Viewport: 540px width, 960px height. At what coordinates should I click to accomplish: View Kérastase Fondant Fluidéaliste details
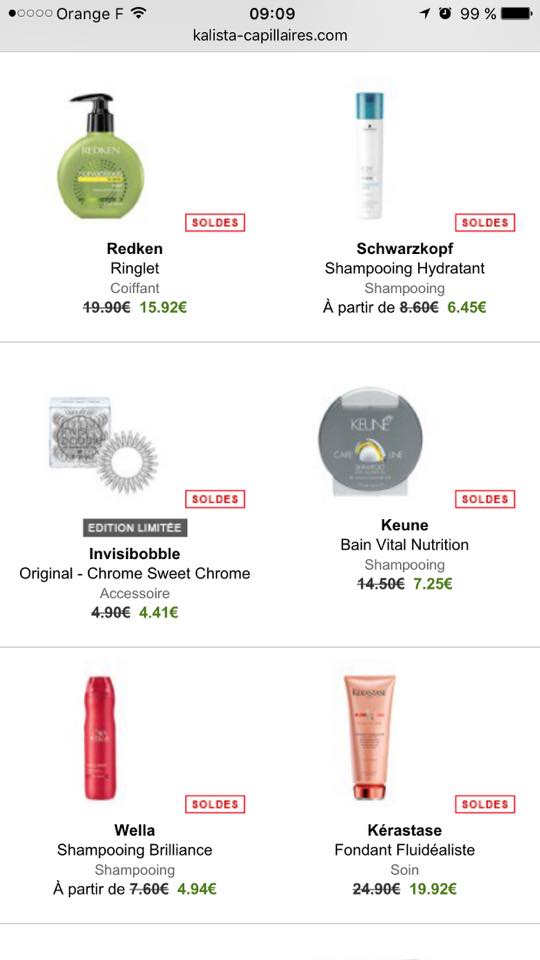[x=405, y=786]
